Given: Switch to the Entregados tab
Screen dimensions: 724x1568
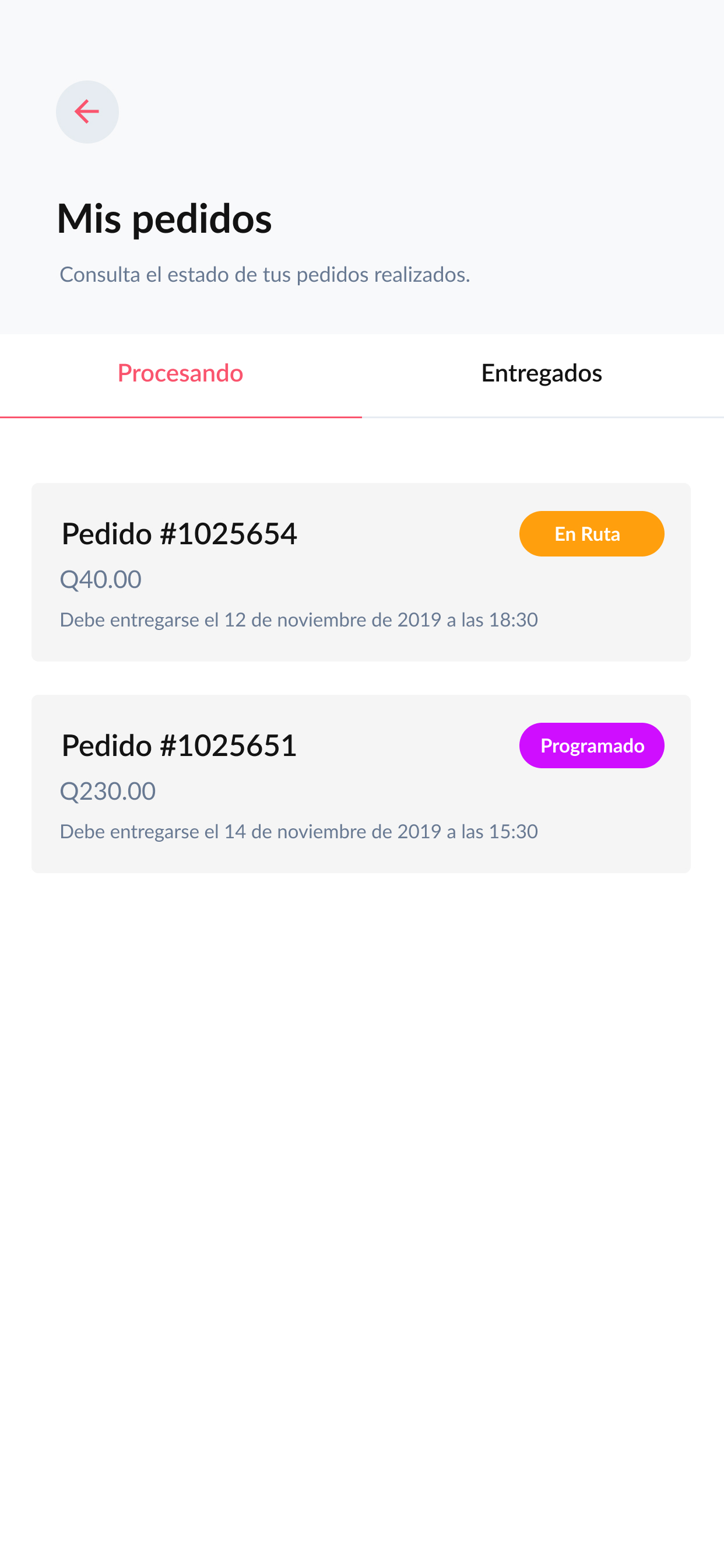Looking at the screenshot, I should (x=541, y=373).
